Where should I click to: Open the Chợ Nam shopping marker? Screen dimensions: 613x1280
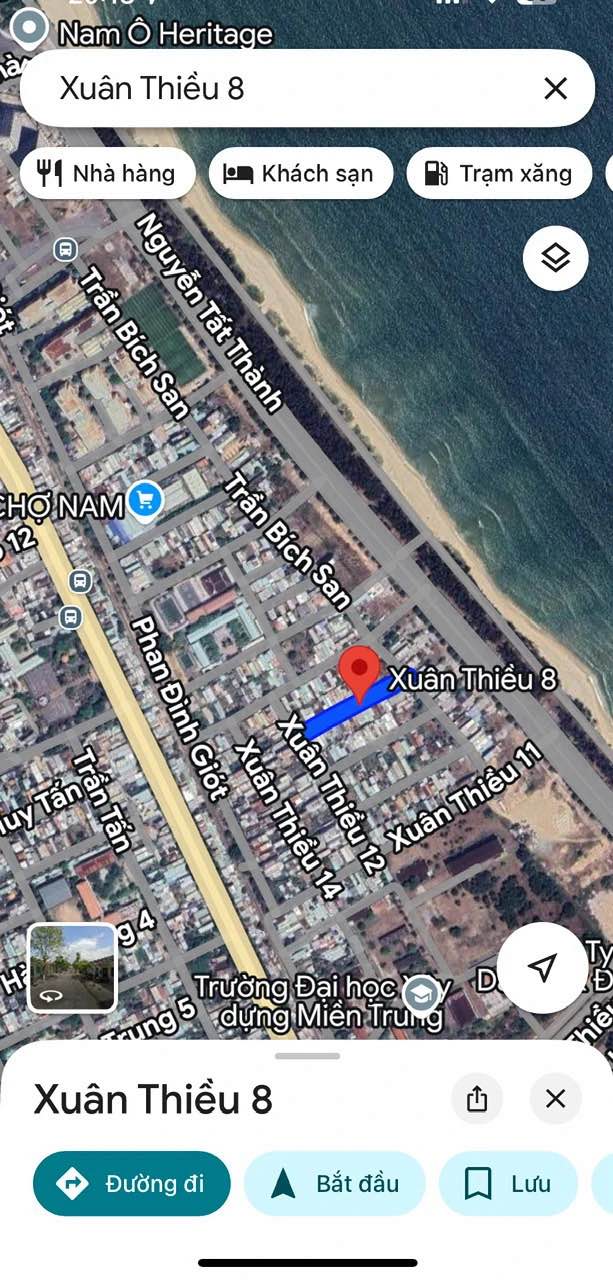pyautogui.click(x=147, y=499)
